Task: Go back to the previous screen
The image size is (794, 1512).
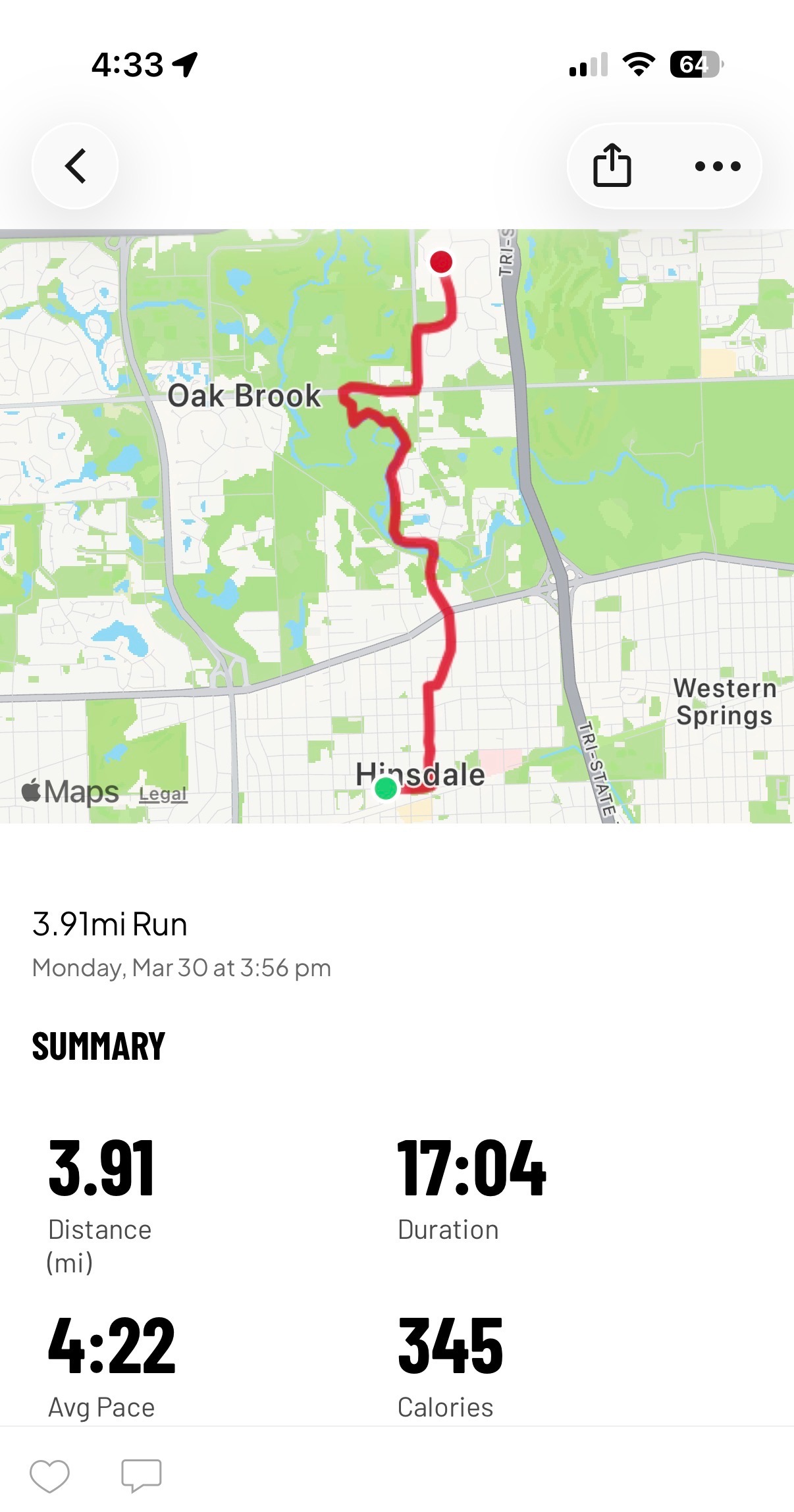Action: click(75, 166)
